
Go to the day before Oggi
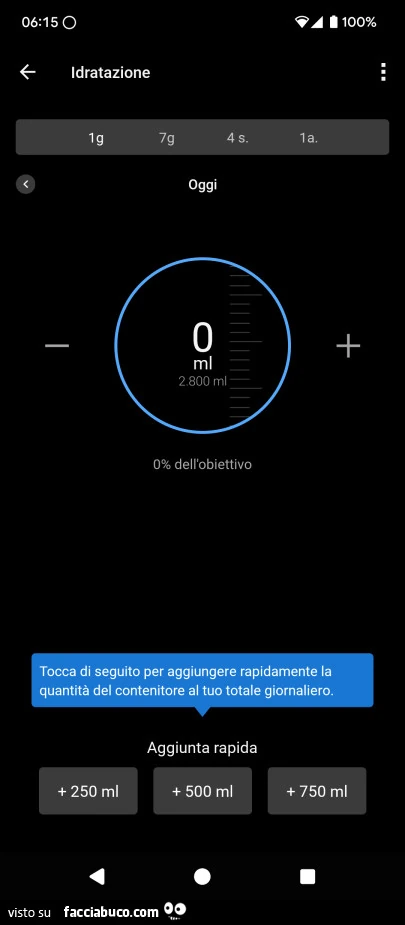(25, 184)
